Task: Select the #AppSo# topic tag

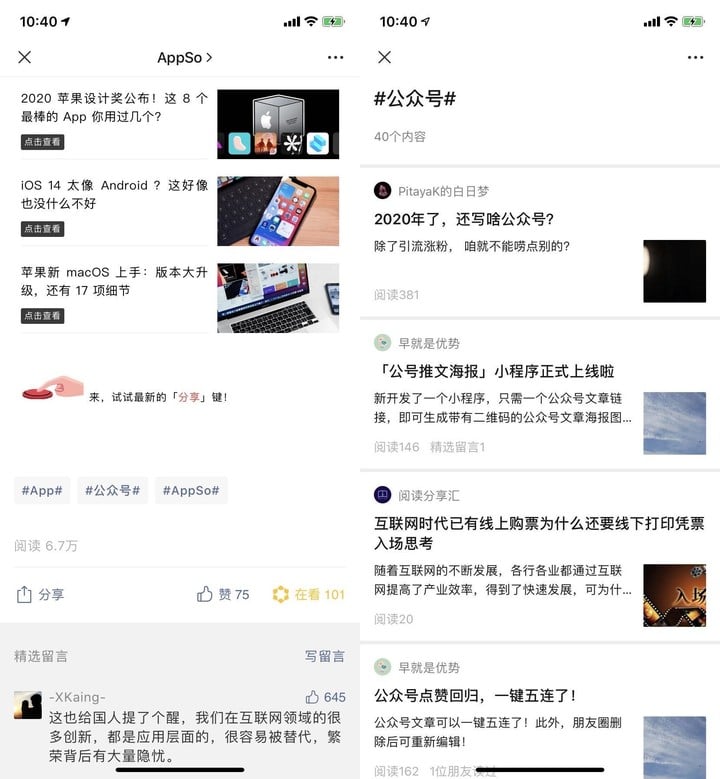Action: pos(190,490)
